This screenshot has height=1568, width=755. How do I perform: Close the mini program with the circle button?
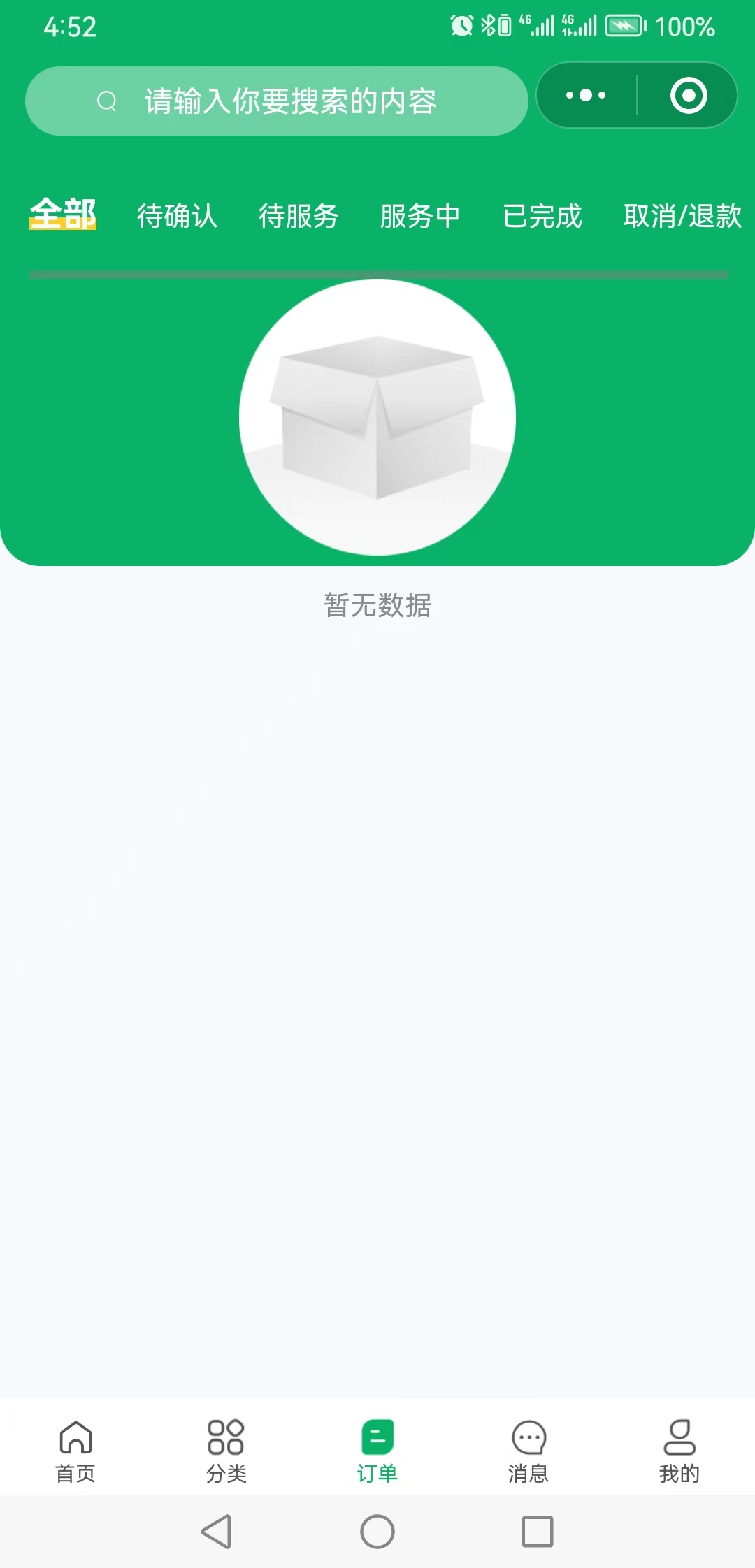pyautogui.click(x=688, y=95)
